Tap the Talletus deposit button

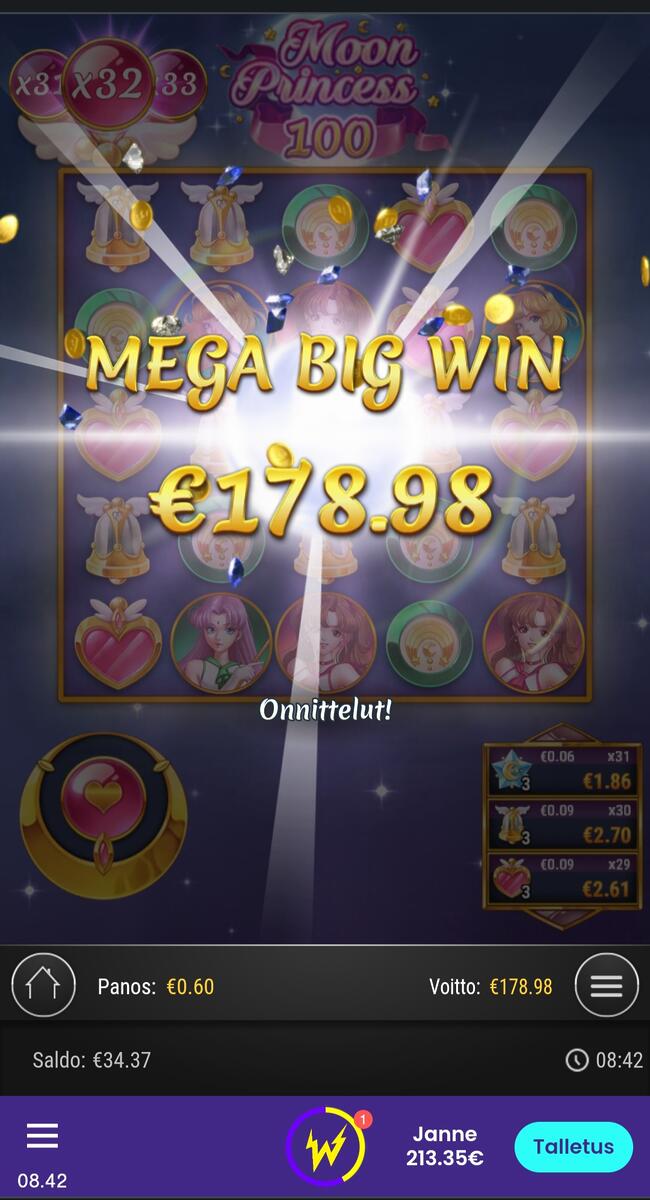click(573, 1147)
